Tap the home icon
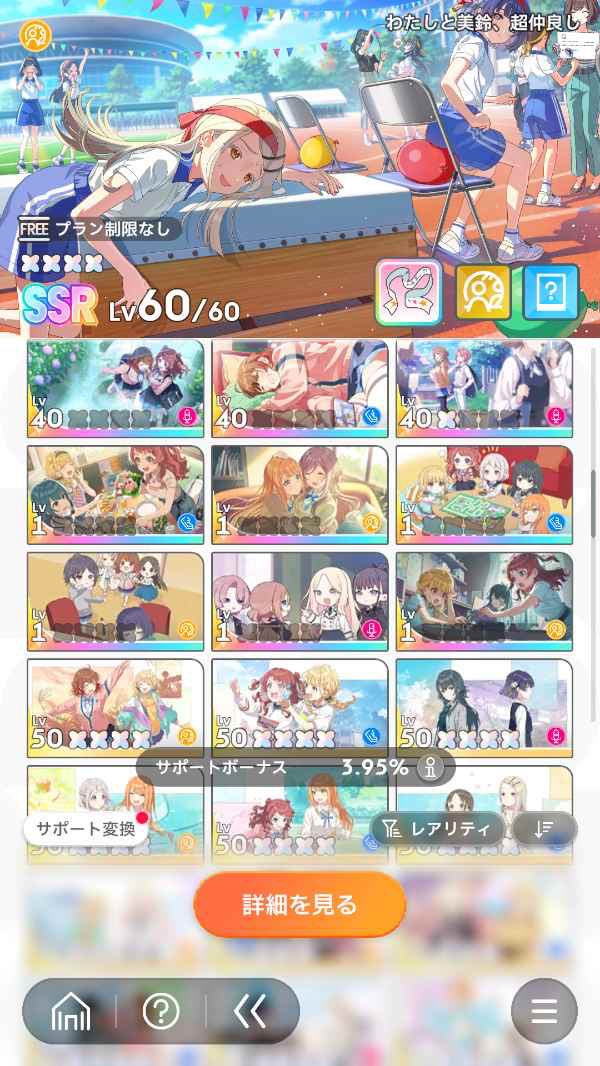This screenshot has height=1066, width=600. pyautogui.click(x=71, y=1012)
